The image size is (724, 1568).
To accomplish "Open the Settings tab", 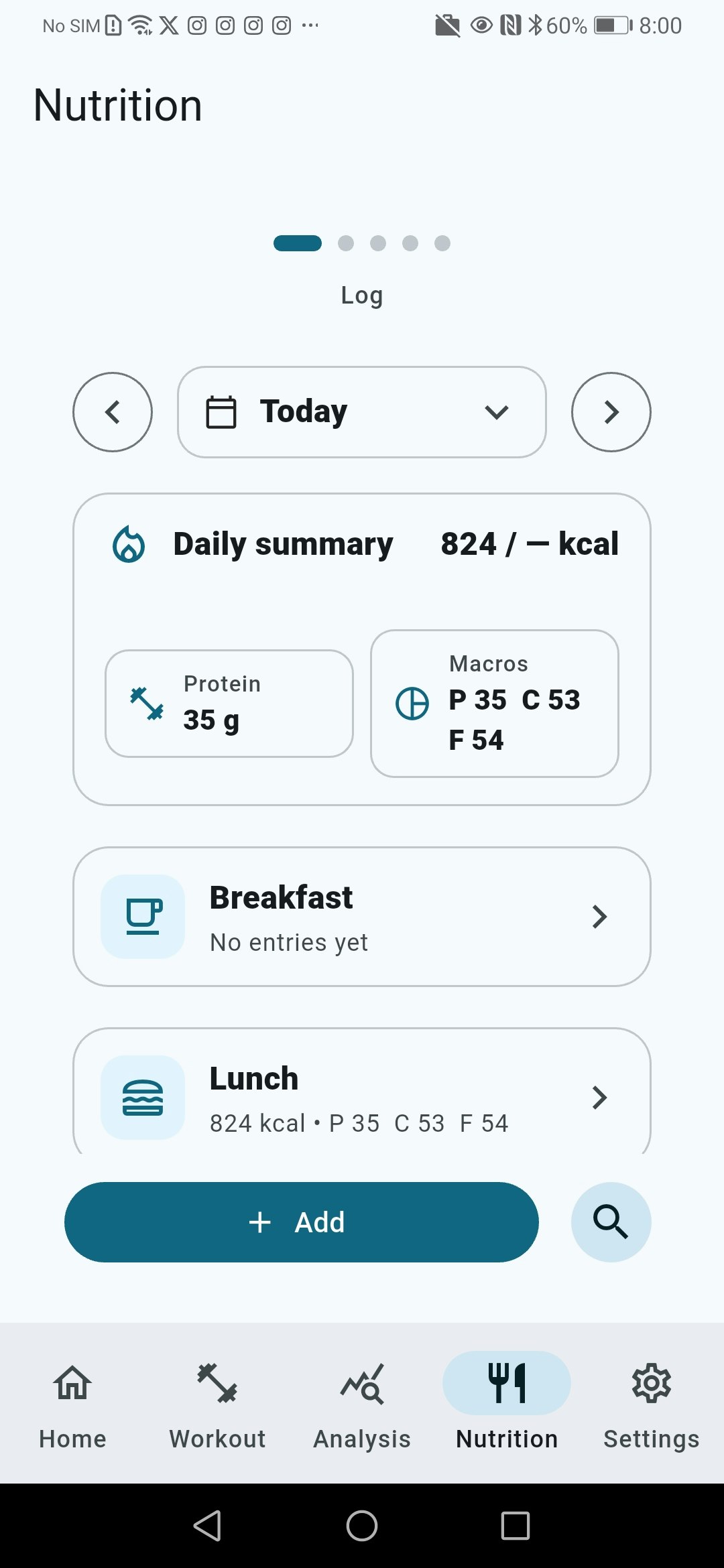I will tap(652, 1403).
